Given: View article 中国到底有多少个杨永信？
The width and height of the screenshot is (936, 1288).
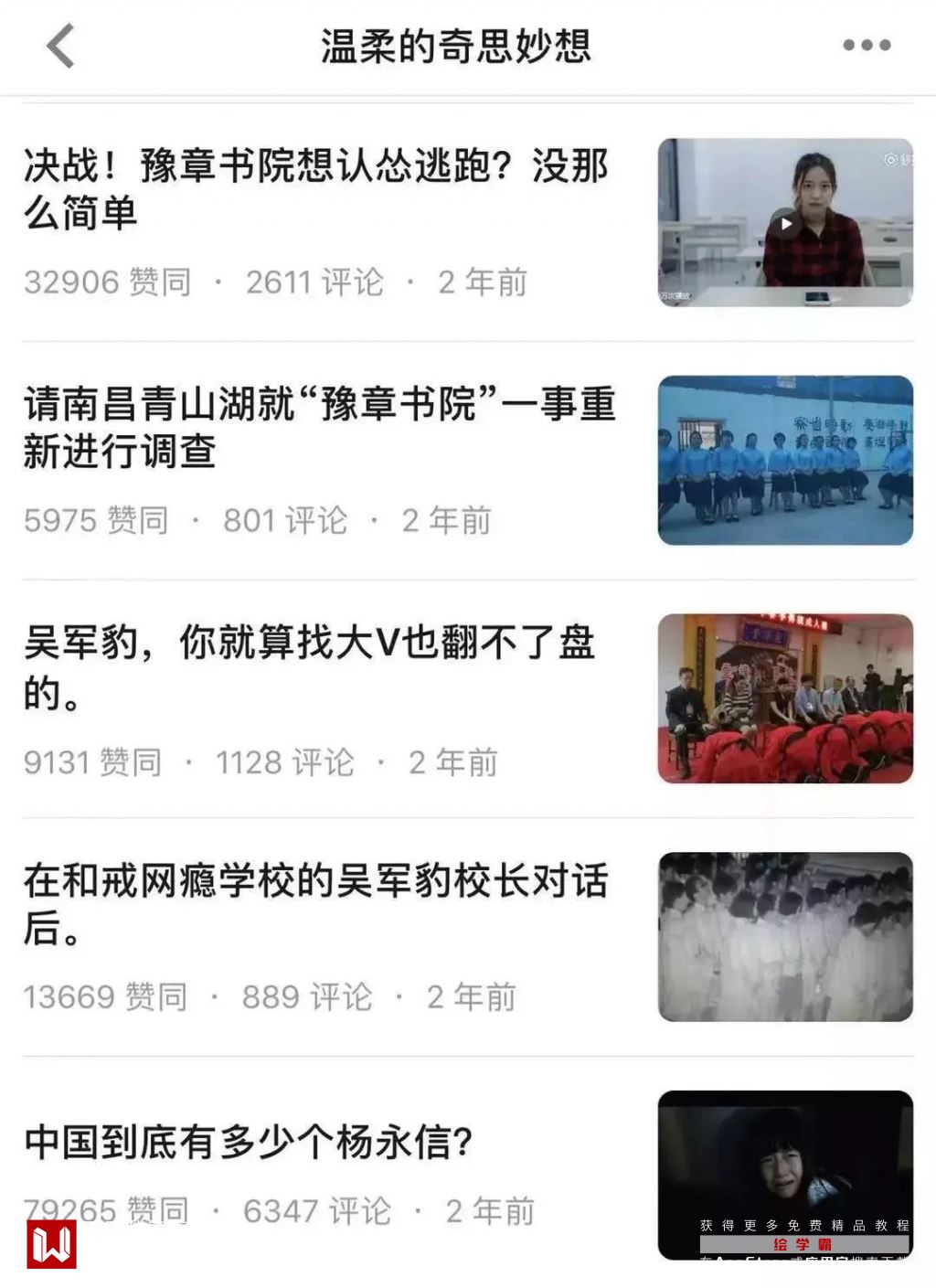Looking at the screenshot, I should point(249,1142).
